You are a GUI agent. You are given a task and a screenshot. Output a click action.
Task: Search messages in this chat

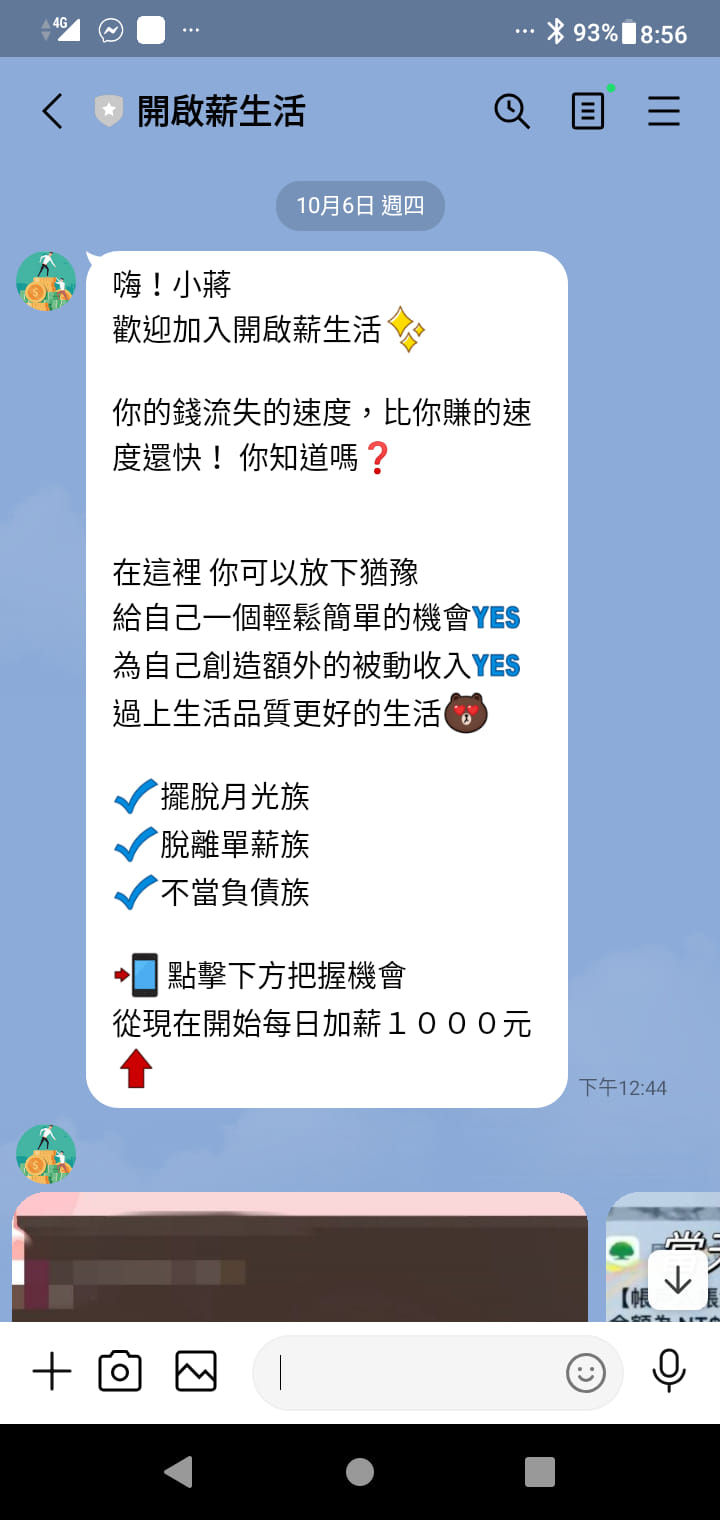[x=511, y=111]
